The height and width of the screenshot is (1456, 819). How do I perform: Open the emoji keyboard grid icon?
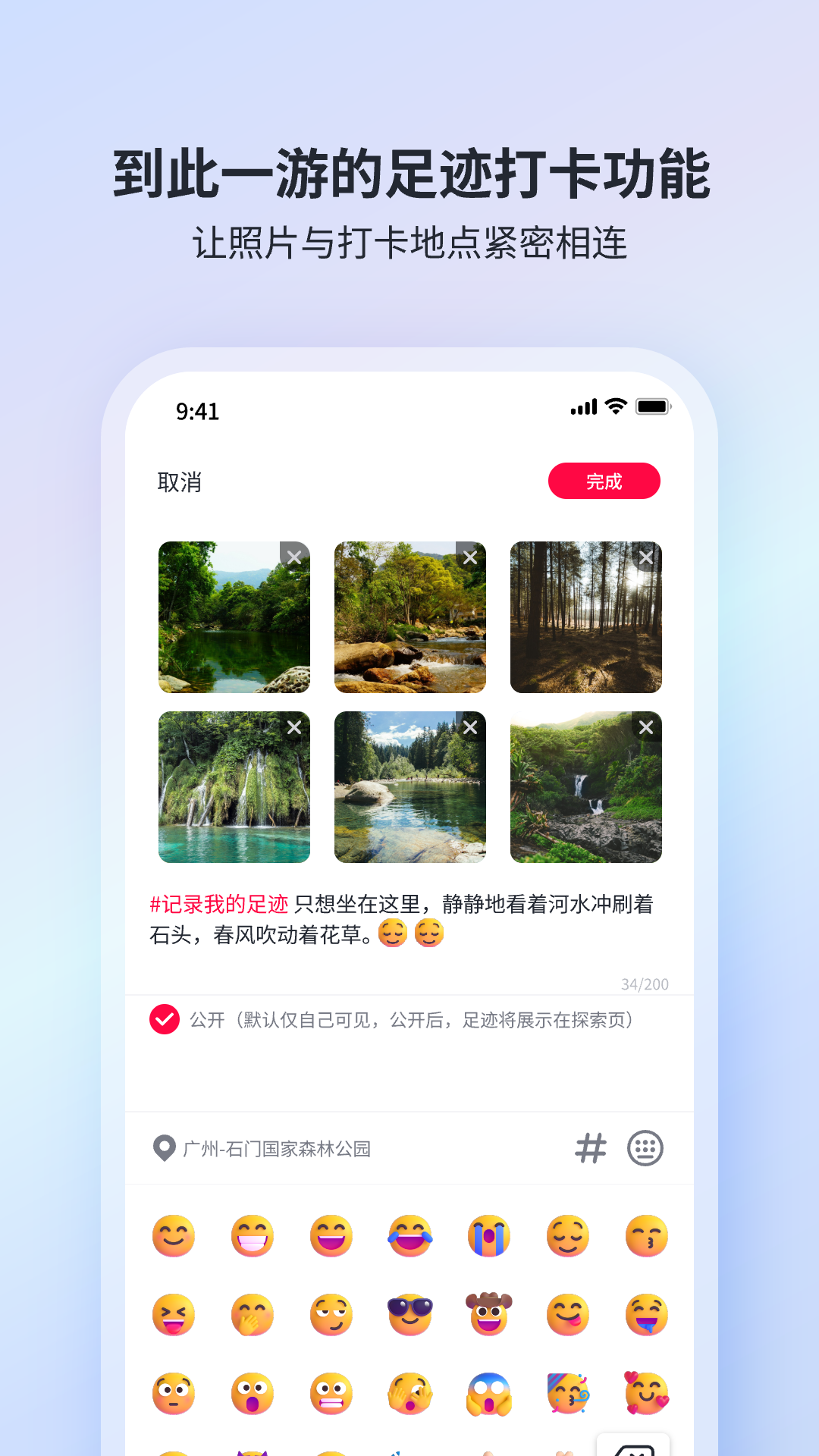click(x=645, y=1149)
